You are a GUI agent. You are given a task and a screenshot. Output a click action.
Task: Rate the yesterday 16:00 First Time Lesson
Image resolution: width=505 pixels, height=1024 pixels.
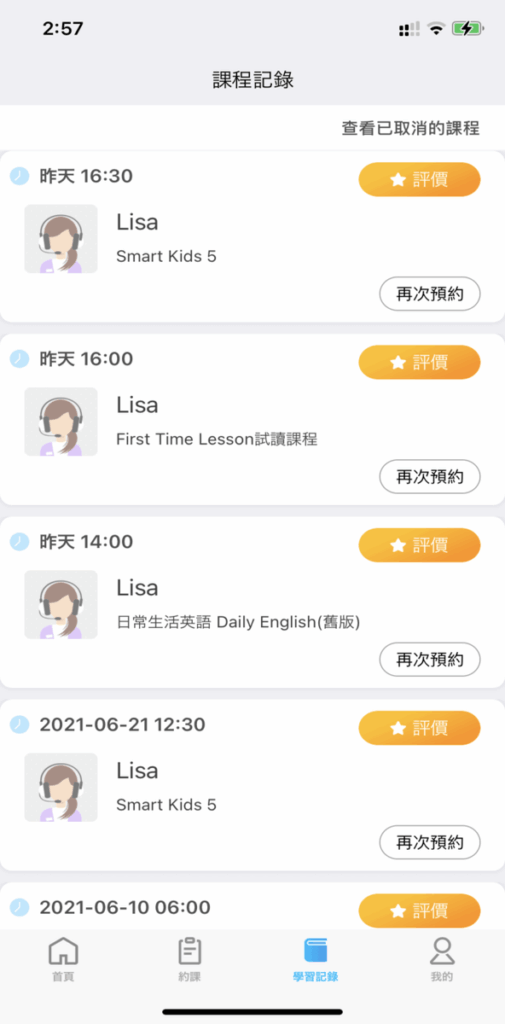pyautogui.click(x=419, y=362)
